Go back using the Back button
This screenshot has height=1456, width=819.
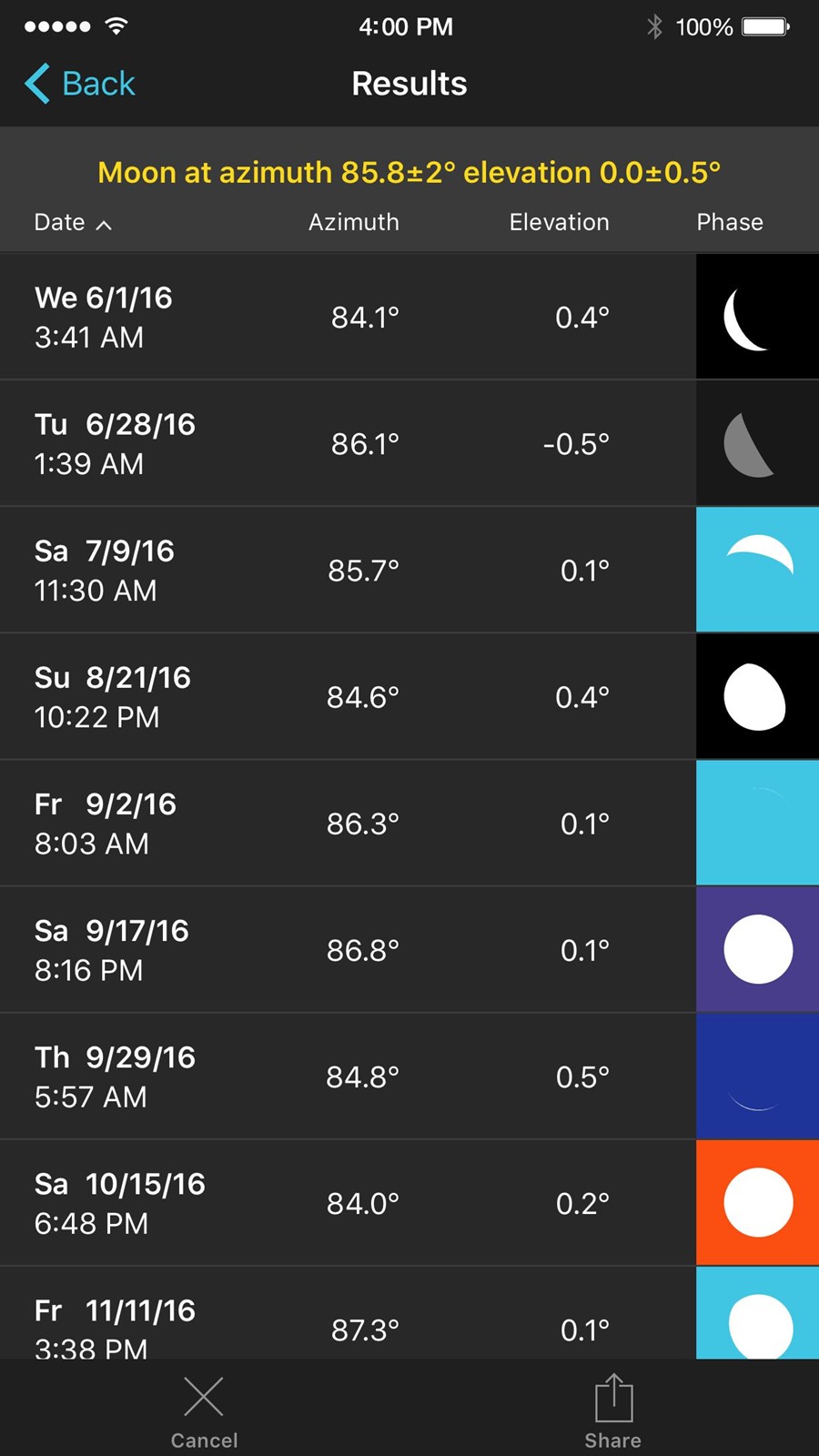coord(80,84)
